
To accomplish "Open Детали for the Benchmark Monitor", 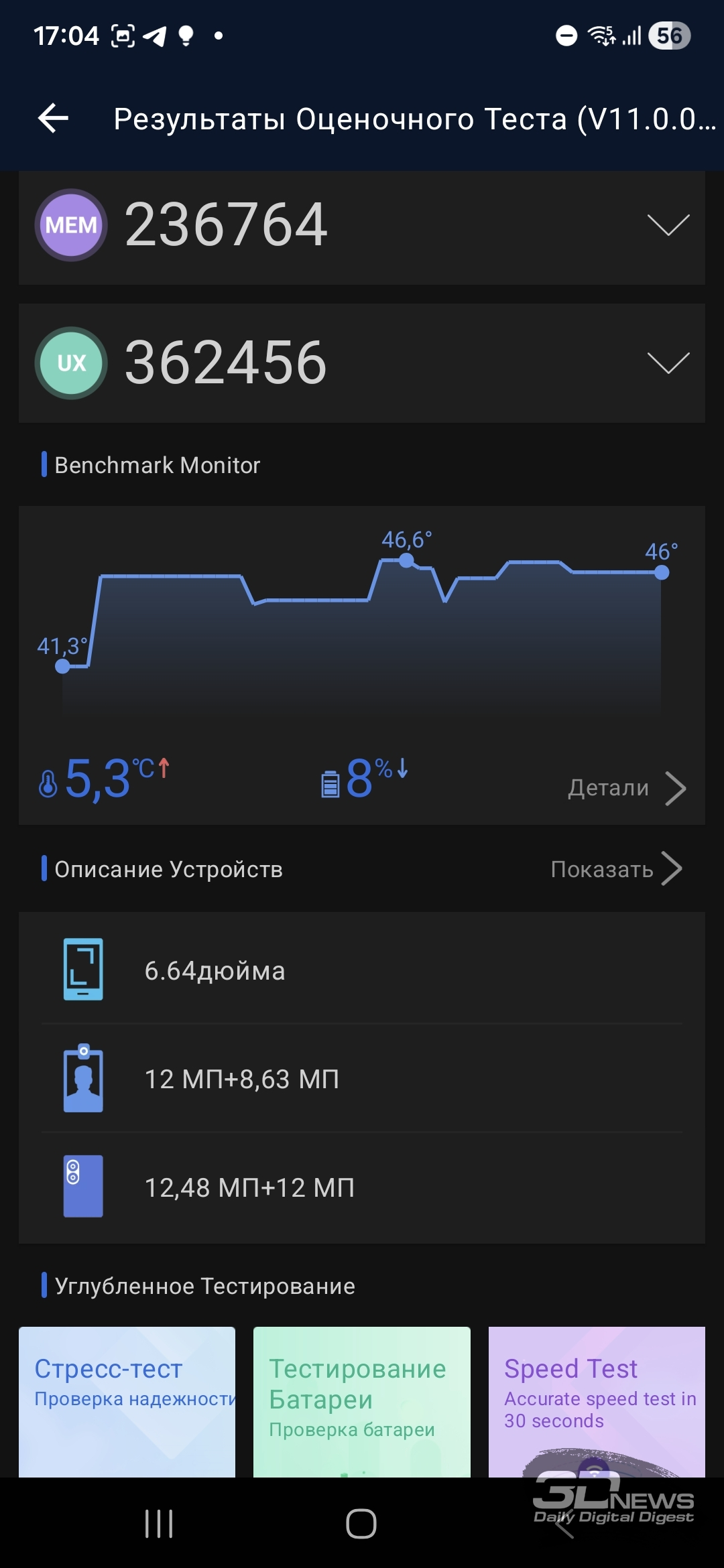I will pyautogui.click(x=627, y=788).
